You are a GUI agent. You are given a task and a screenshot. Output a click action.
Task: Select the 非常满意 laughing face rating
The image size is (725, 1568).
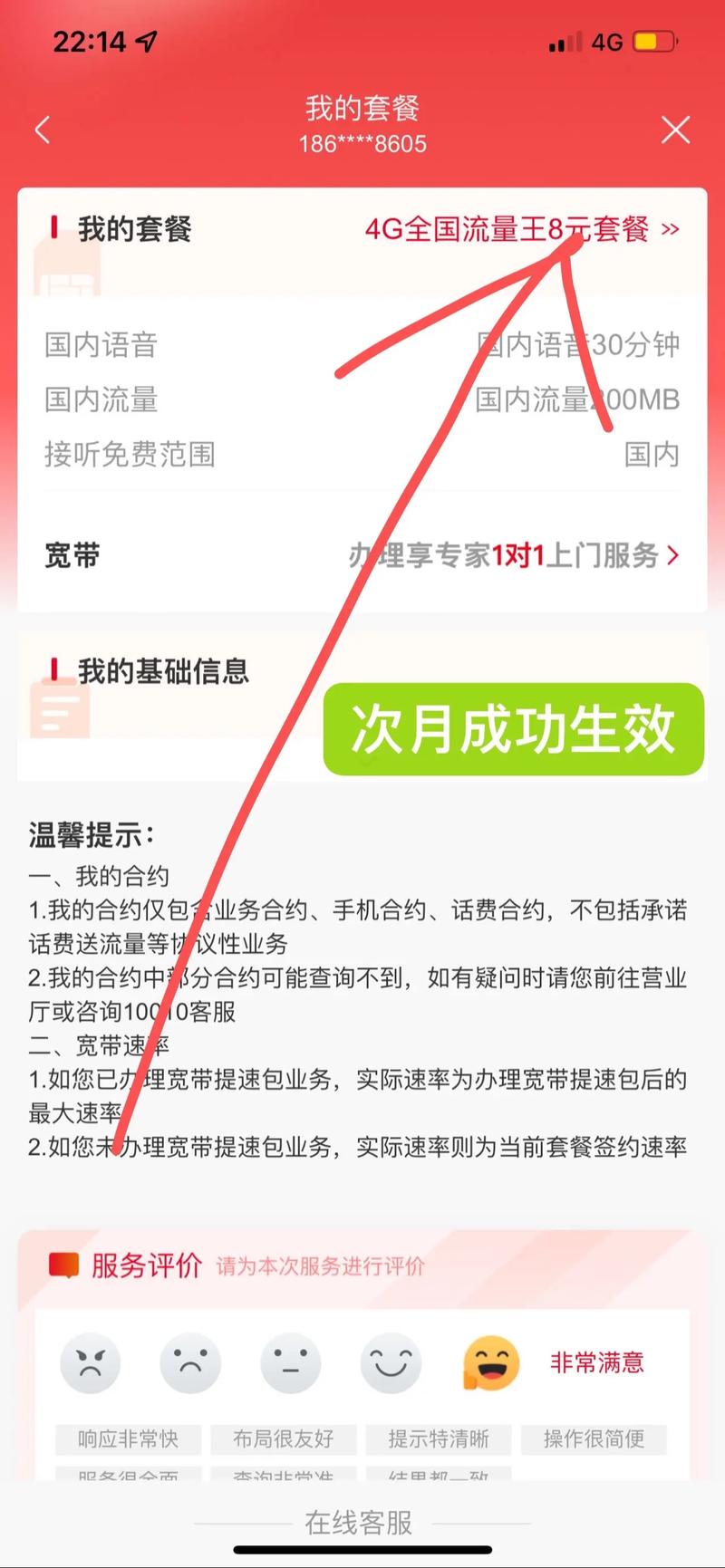[491, 1362]
